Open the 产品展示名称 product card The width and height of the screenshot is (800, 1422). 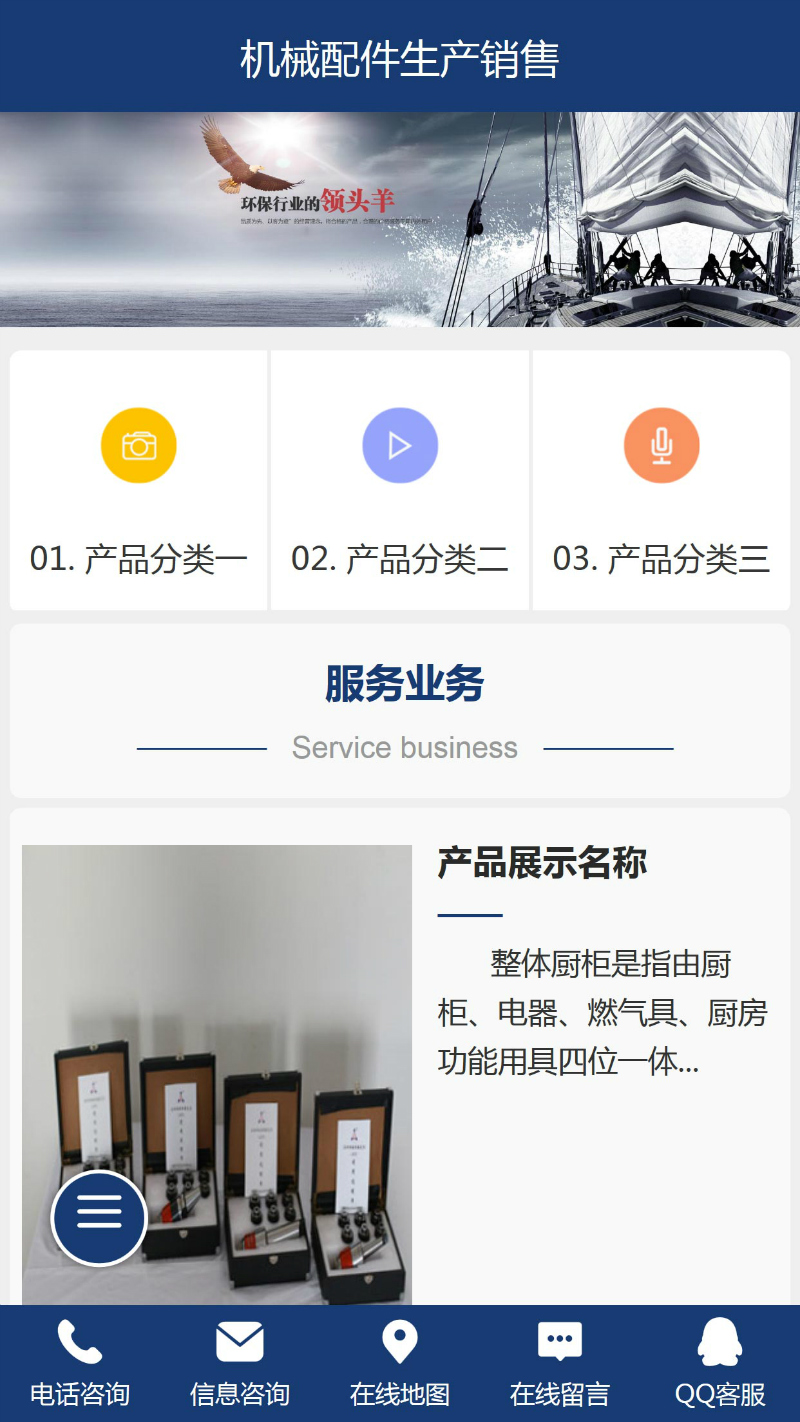tap(542, 863)
